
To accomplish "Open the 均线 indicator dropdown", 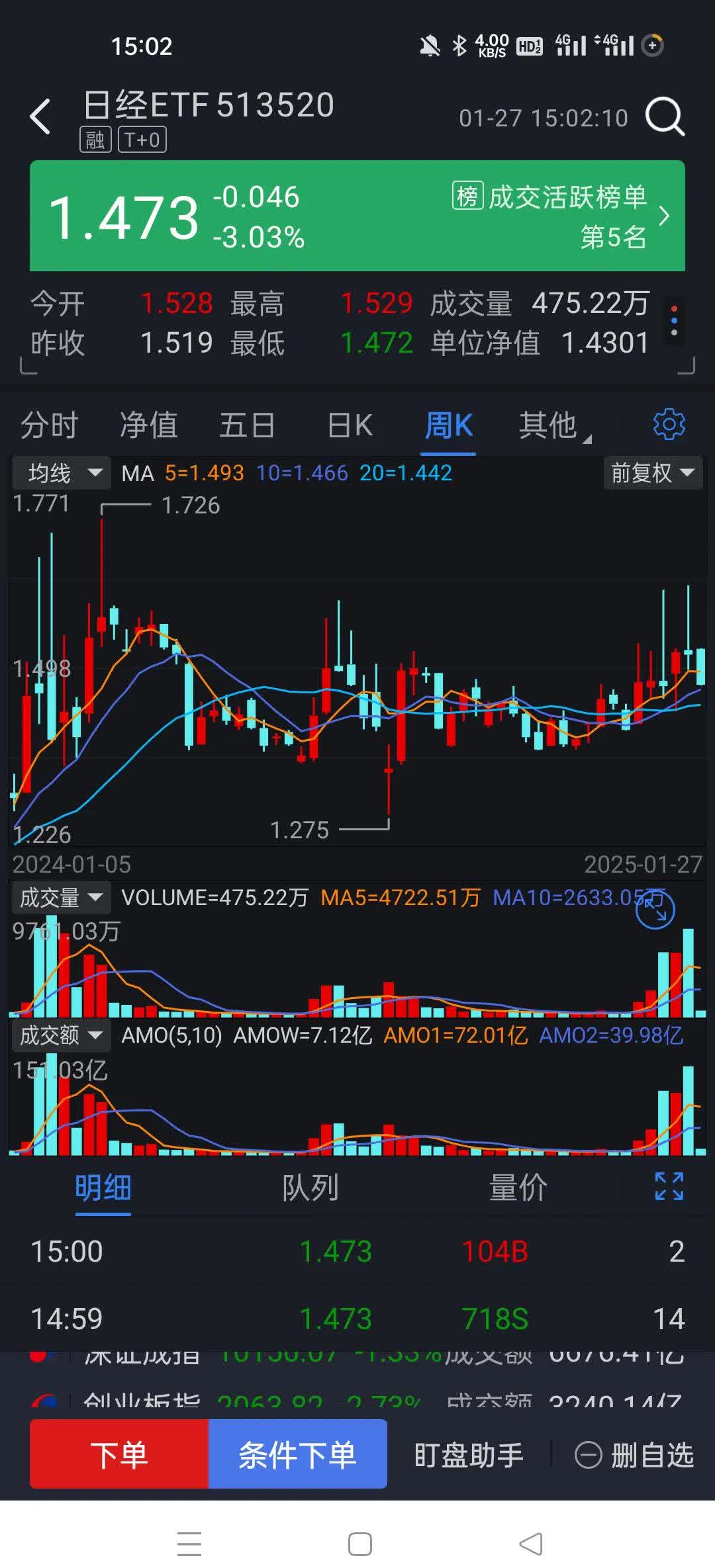I will click(60, 472).
